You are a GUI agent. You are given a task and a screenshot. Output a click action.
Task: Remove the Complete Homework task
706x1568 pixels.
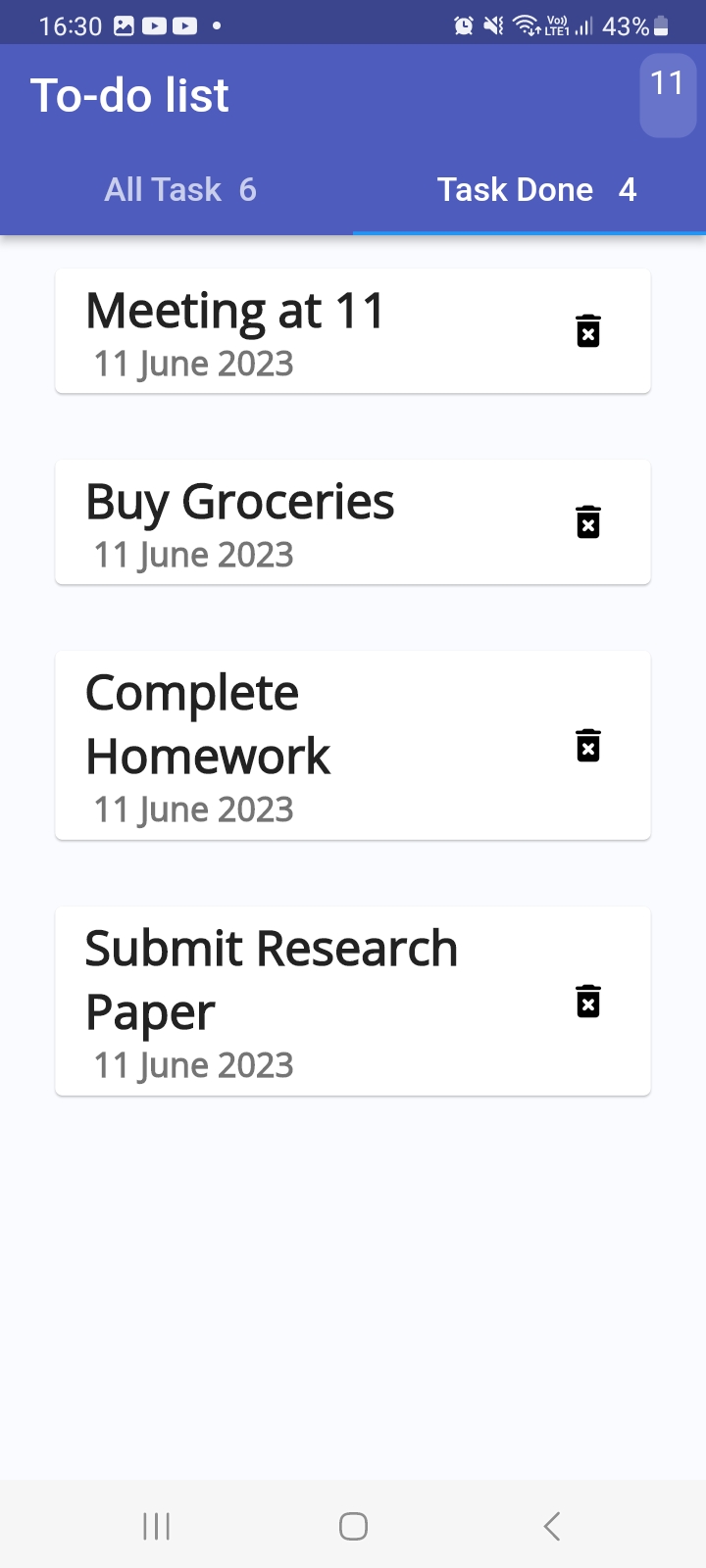point(587,746)
